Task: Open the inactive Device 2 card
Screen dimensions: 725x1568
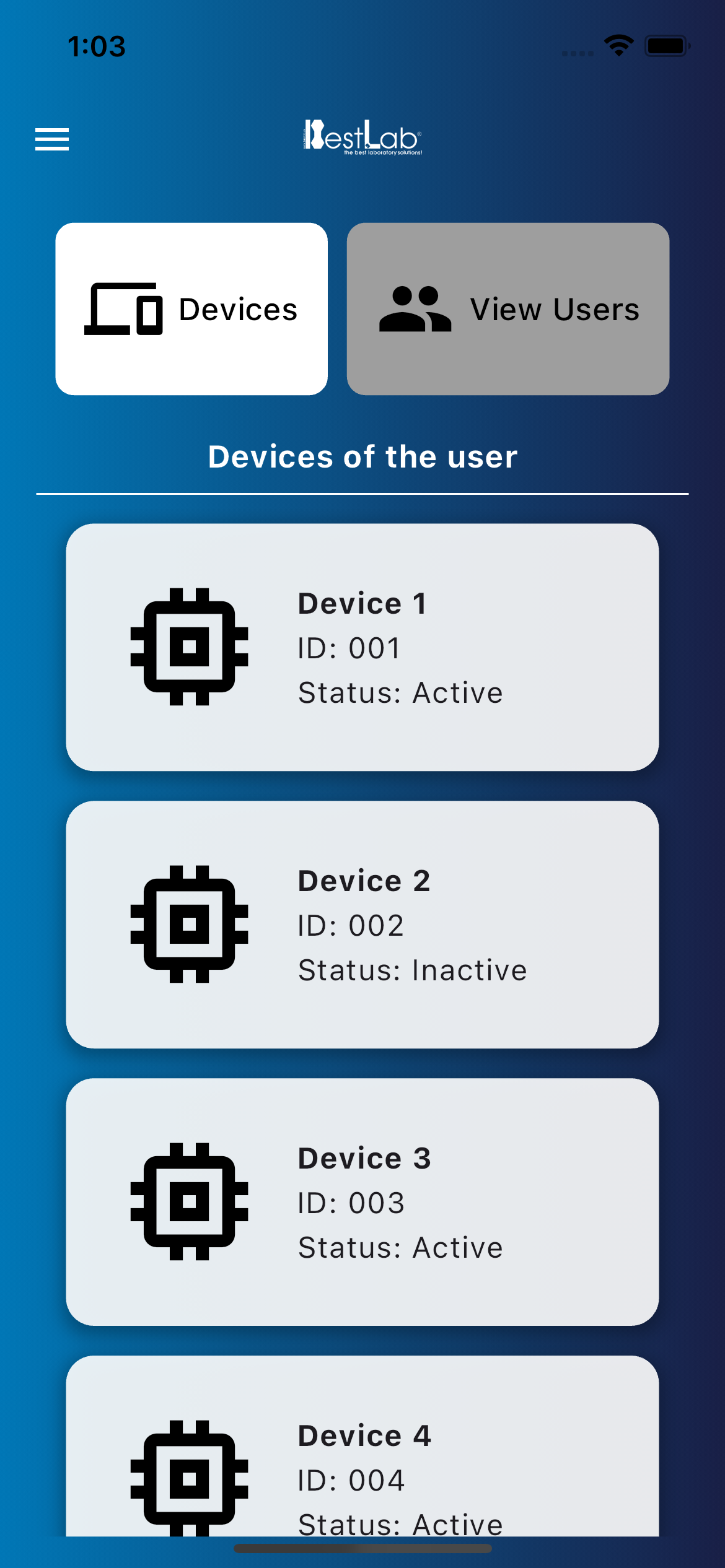Action: (362, 925)
